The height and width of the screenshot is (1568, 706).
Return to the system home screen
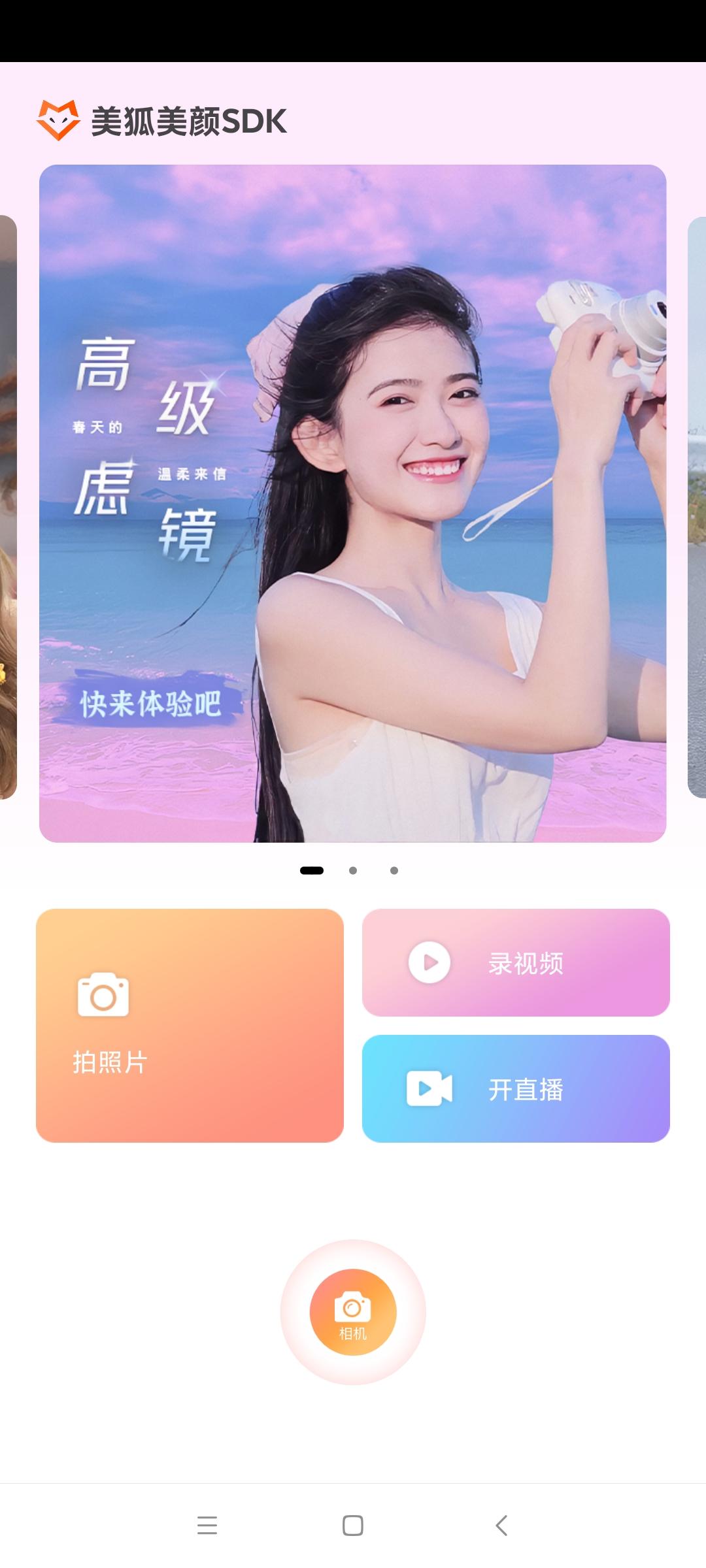click(353, 1526)
